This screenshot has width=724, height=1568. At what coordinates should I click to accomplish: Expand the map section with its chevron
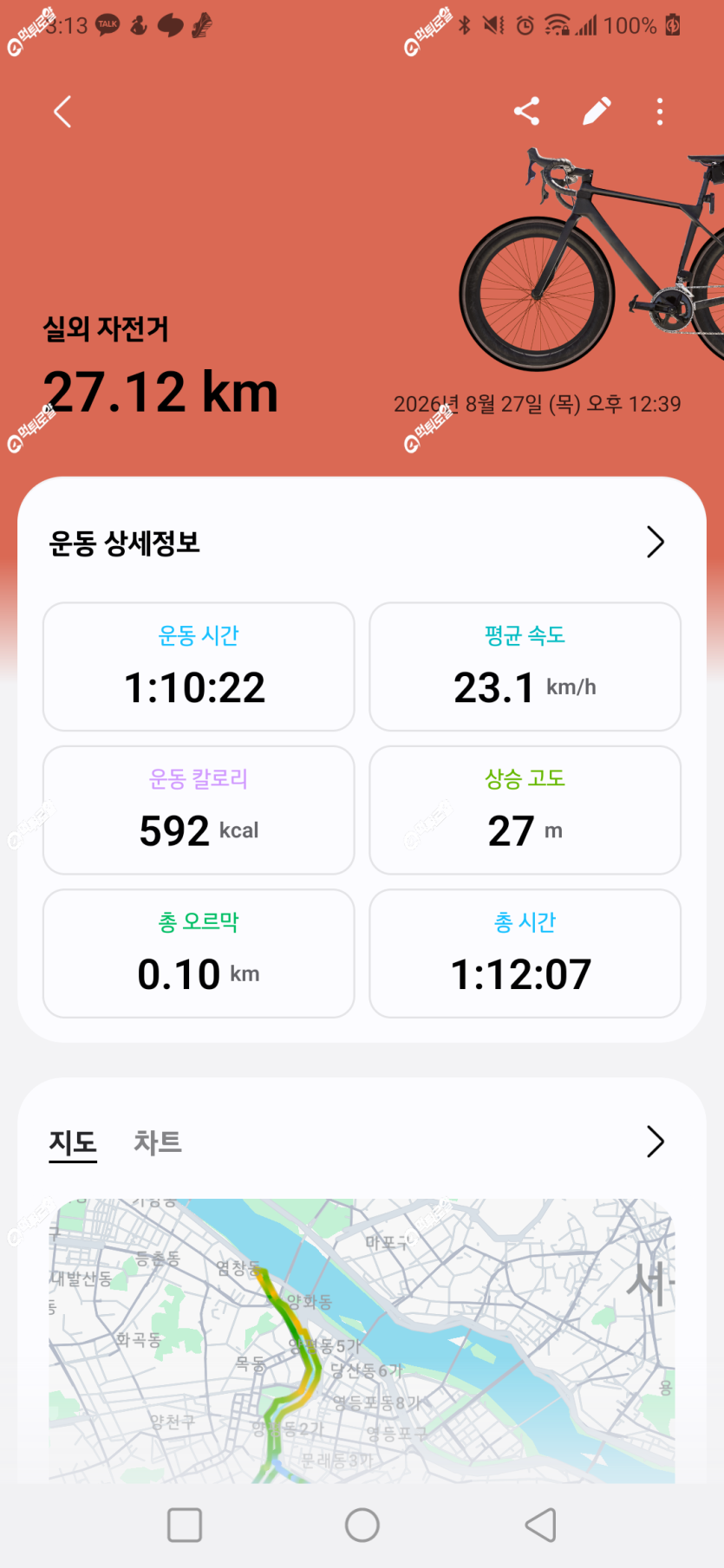tap(656, 1142)
